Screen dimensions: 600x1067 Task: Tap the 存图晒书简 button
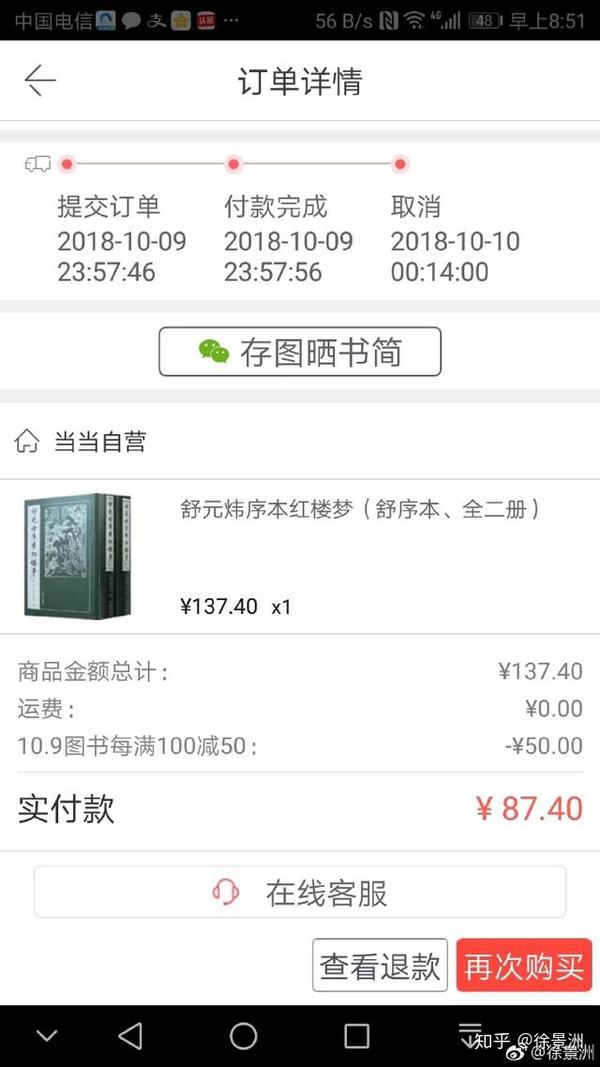[x=300, y=352]
